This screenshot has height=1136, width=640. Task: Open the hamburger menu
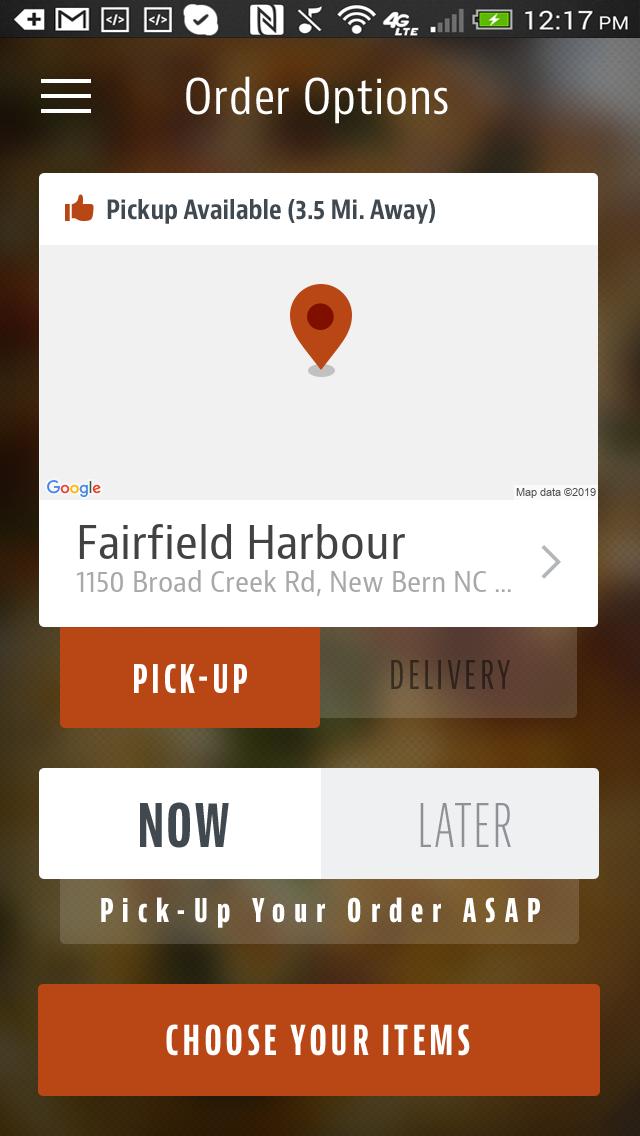coord(66,96)
